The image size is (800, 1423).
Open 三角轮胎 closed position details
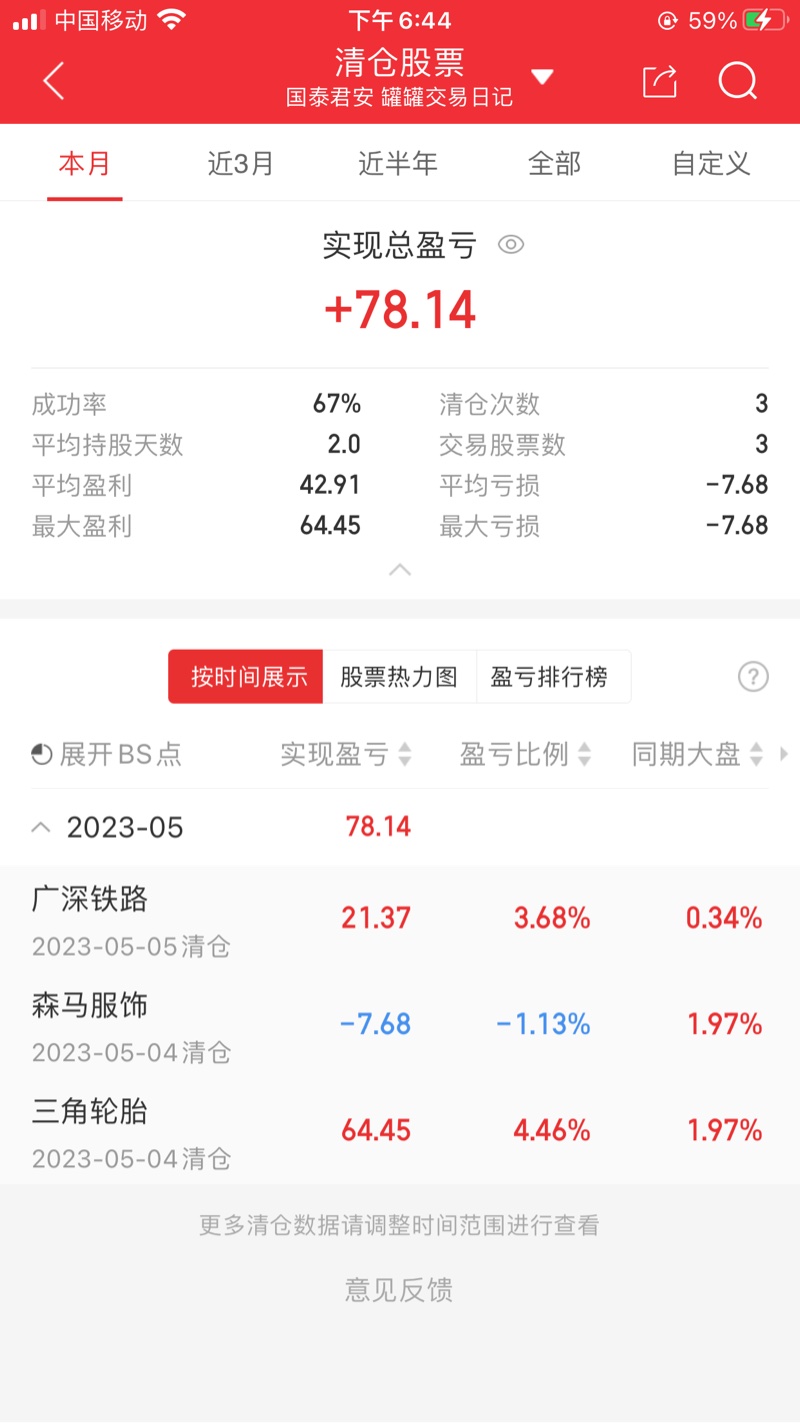400,1131
